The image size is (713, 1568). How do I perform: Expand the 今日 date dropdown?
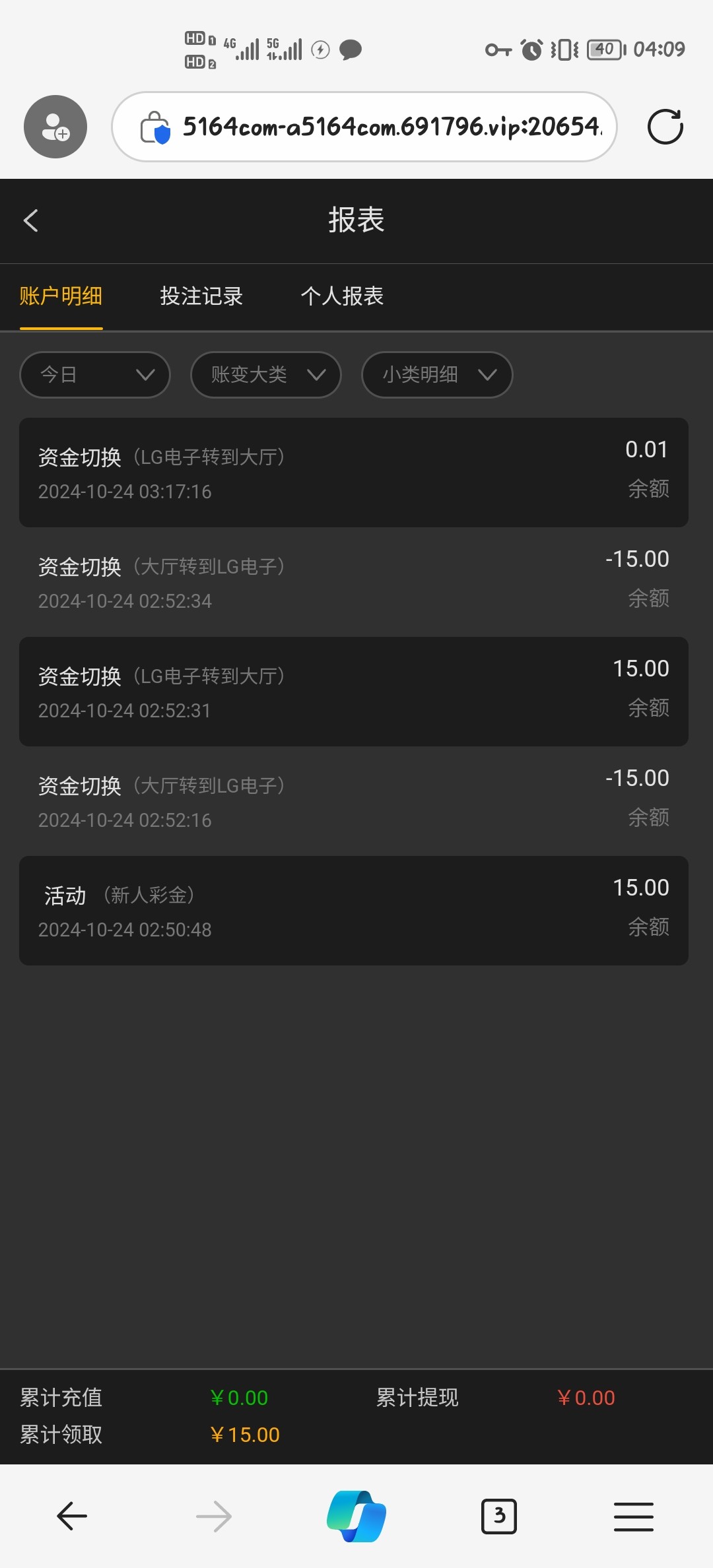tap(95, 375)
